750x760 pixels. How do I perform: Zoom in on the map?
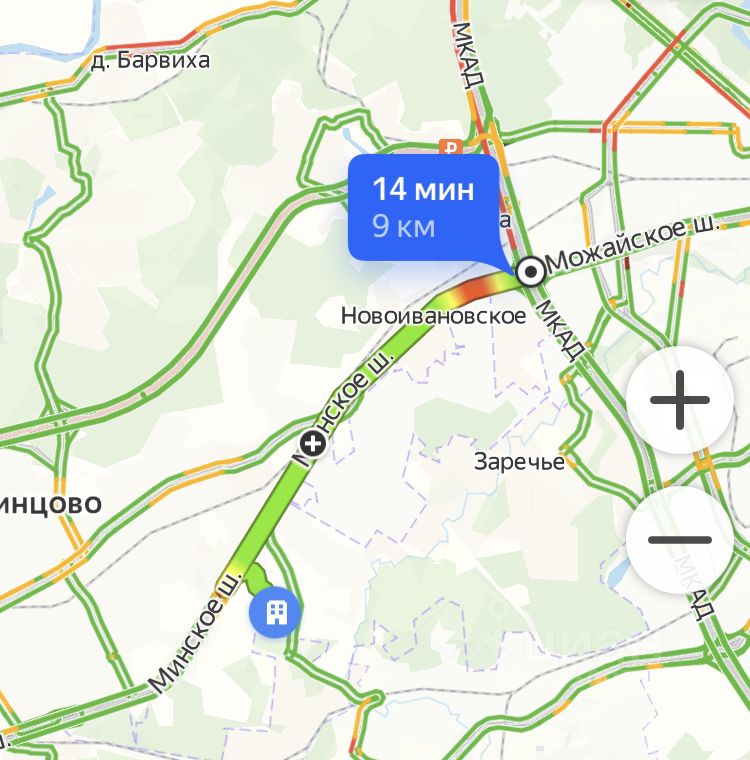coord(680,400)
